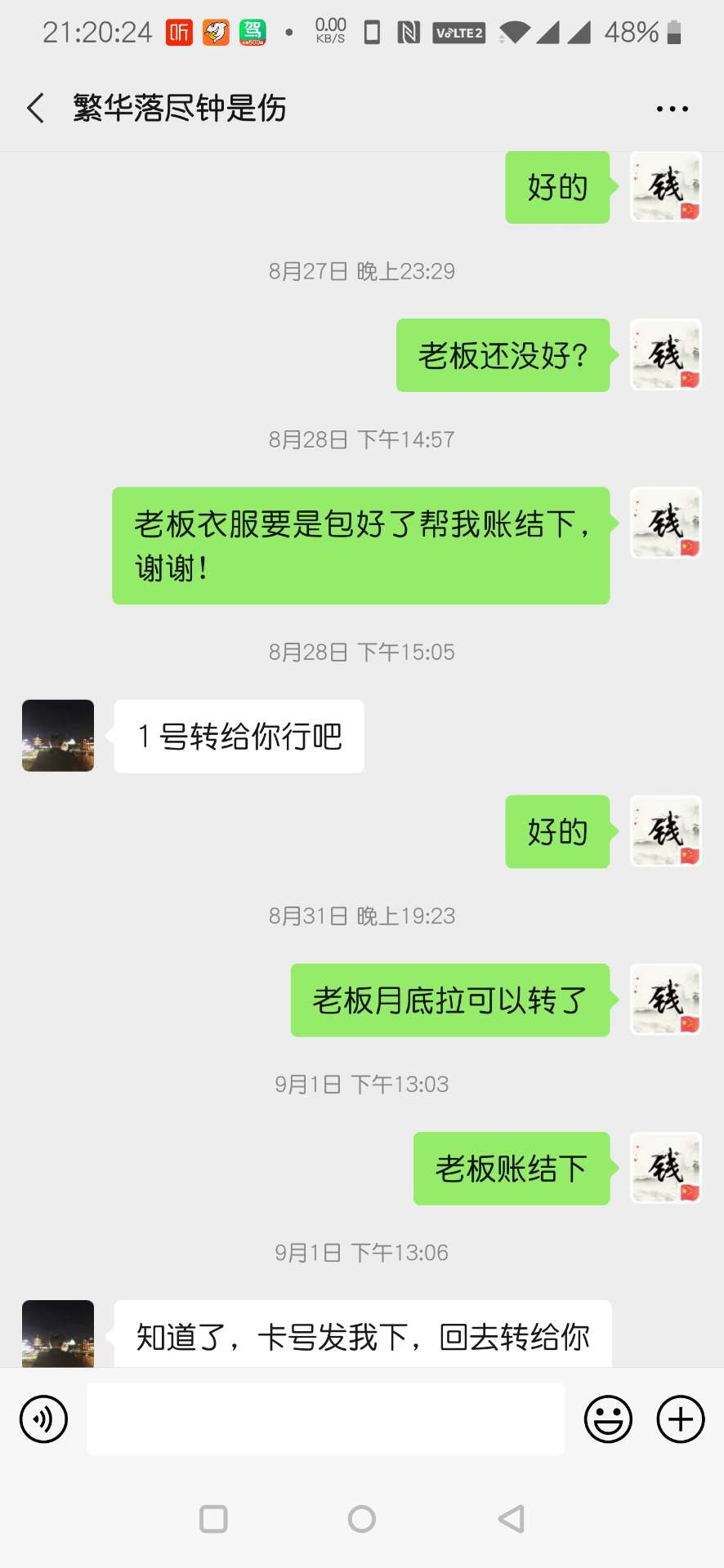Open the emoji sticker panel
The height and width of the screenshot is (1568, 724).
point(608,1419)
